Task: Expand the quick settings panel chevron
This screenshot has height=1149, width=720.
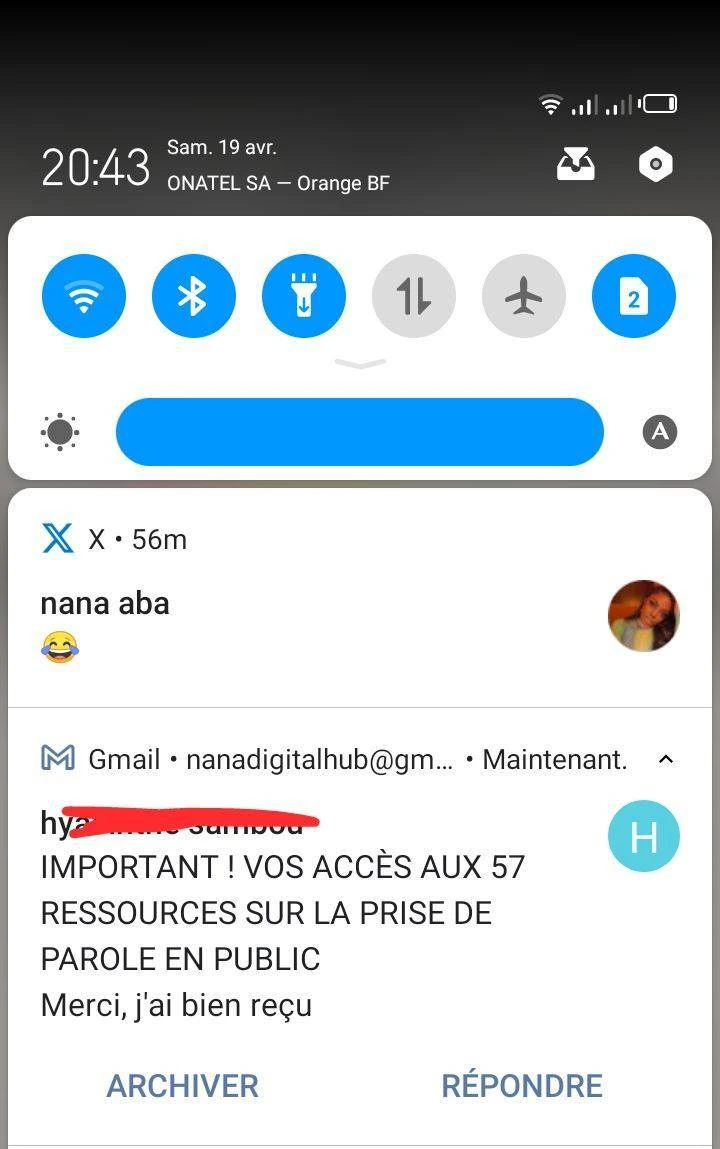Action: tap(360, 364)
